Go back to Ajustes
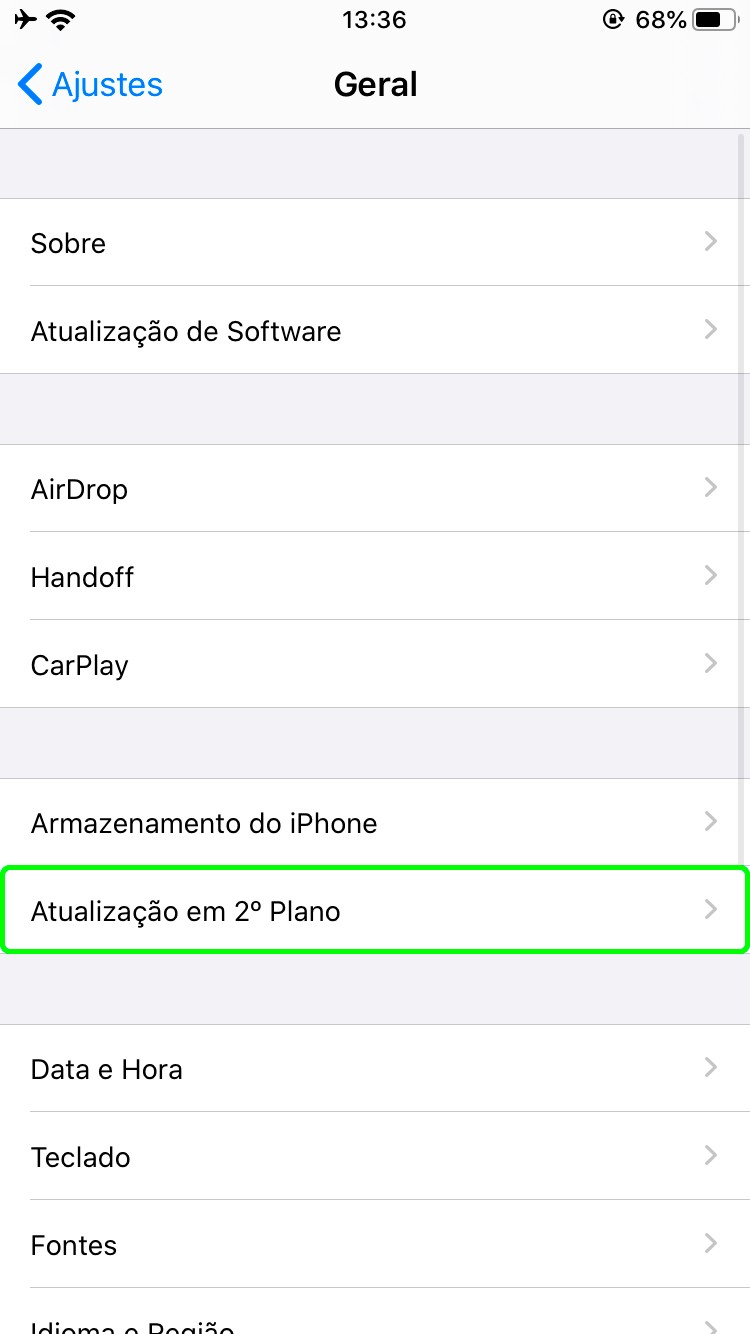750x1334 pixels. pos(91,85)
